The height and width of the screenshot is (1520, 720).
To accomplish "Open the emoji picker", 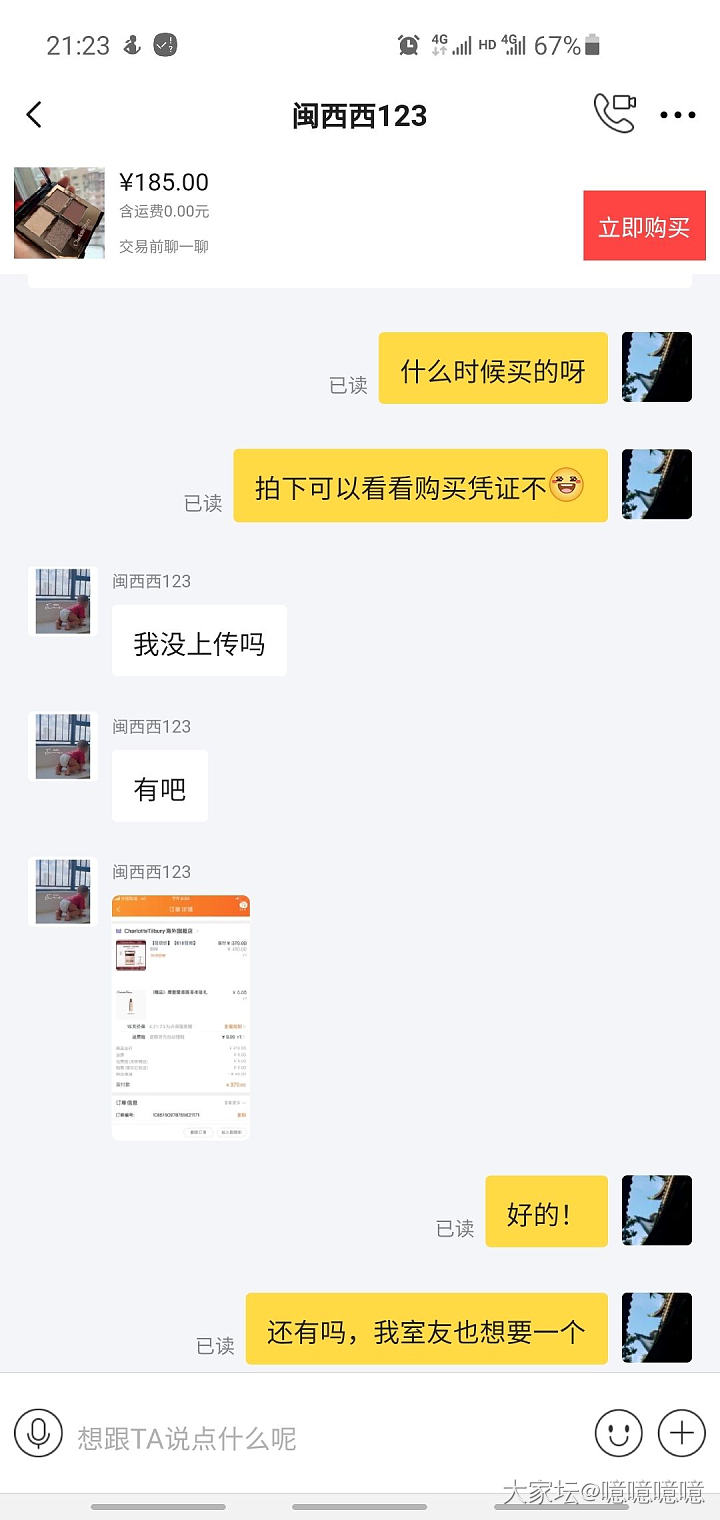I will click(618, 1434).
